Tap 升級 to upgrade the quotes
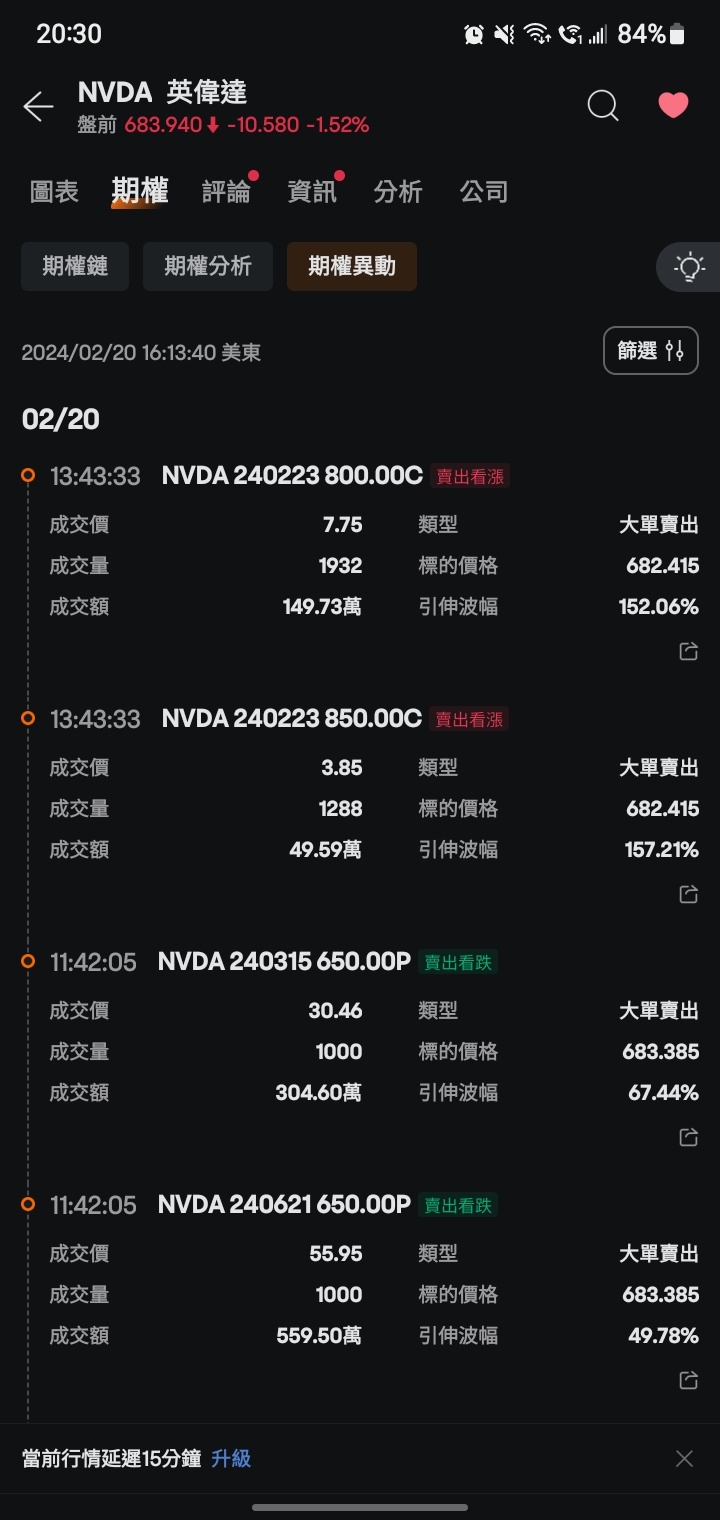 coord(231,1459)
